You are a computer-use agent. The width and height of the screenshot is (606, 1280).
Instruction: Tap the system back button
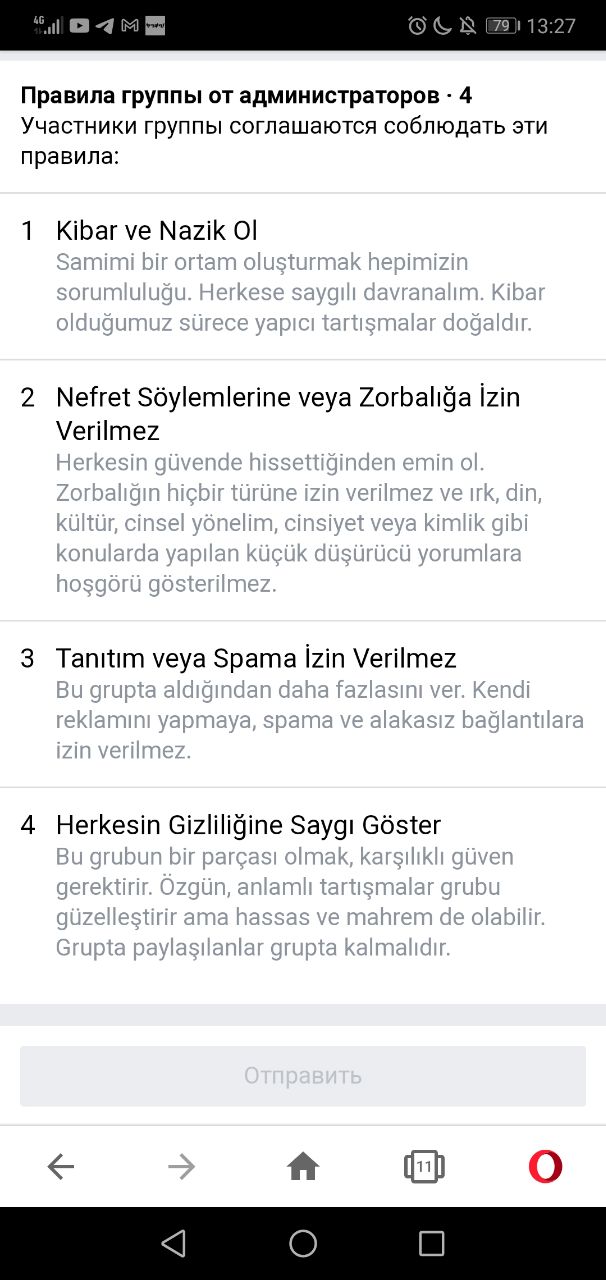pos(174,1243)
